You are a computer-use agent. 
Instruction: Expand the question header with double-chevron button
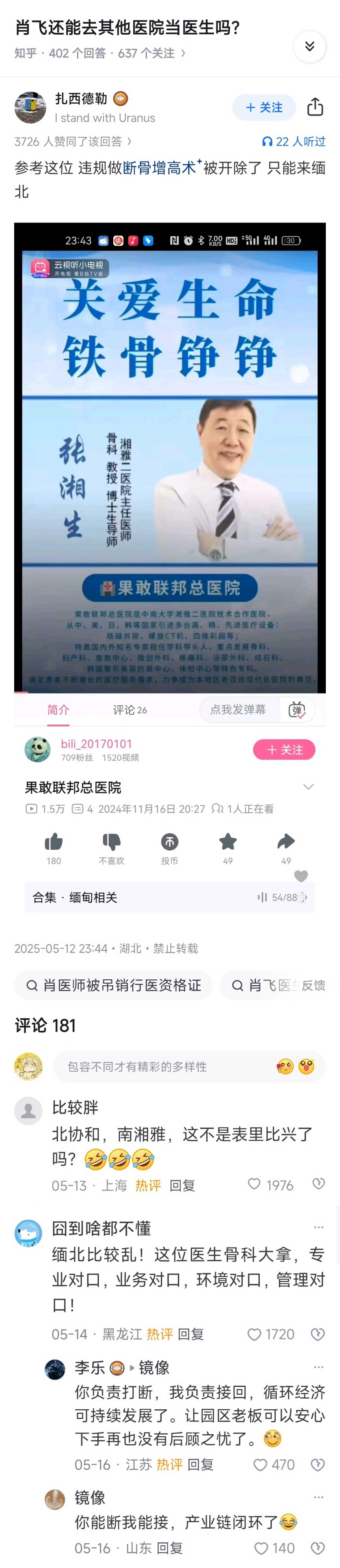pos(310,46)
